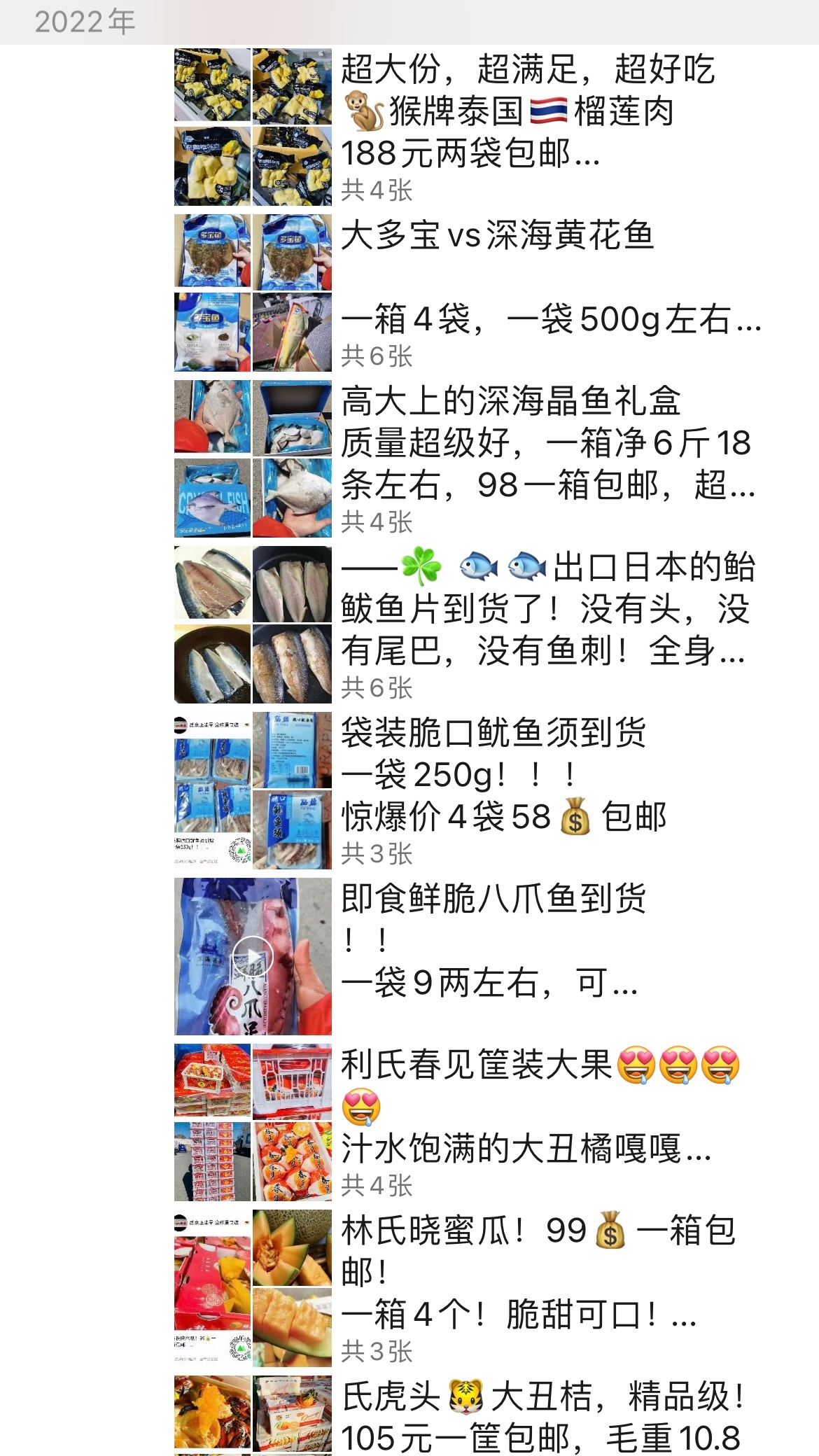Screen dimensions: 819x1456
Task: Open the 袋装脆口鱿鱼须到货 post
Action: [504, 775]
